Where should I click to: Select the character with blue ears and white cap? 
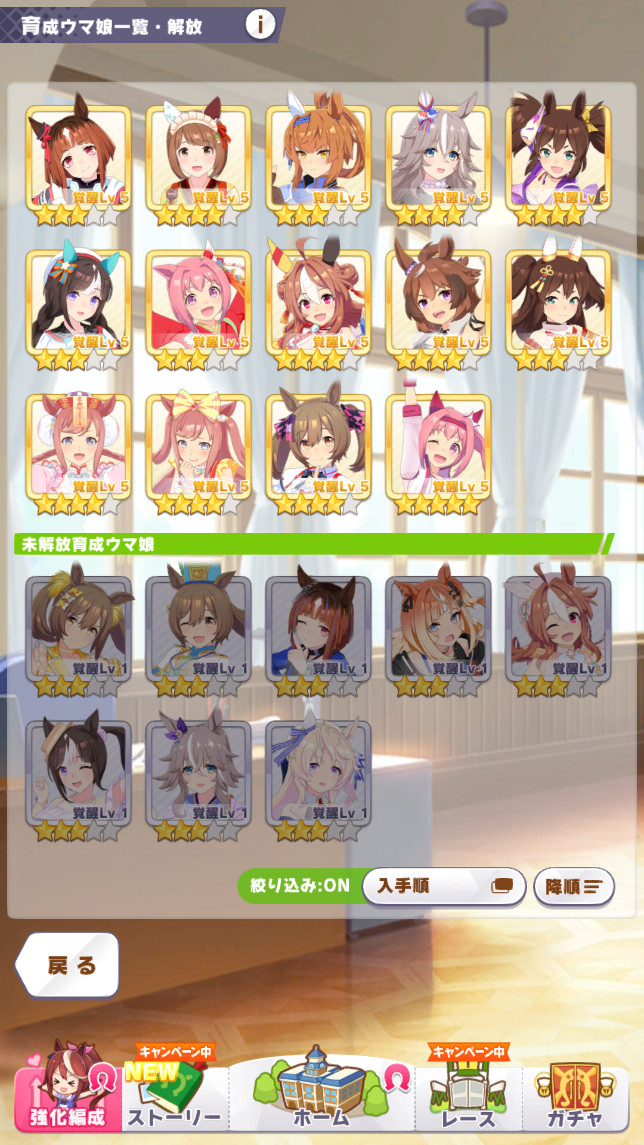pos(78,304)
